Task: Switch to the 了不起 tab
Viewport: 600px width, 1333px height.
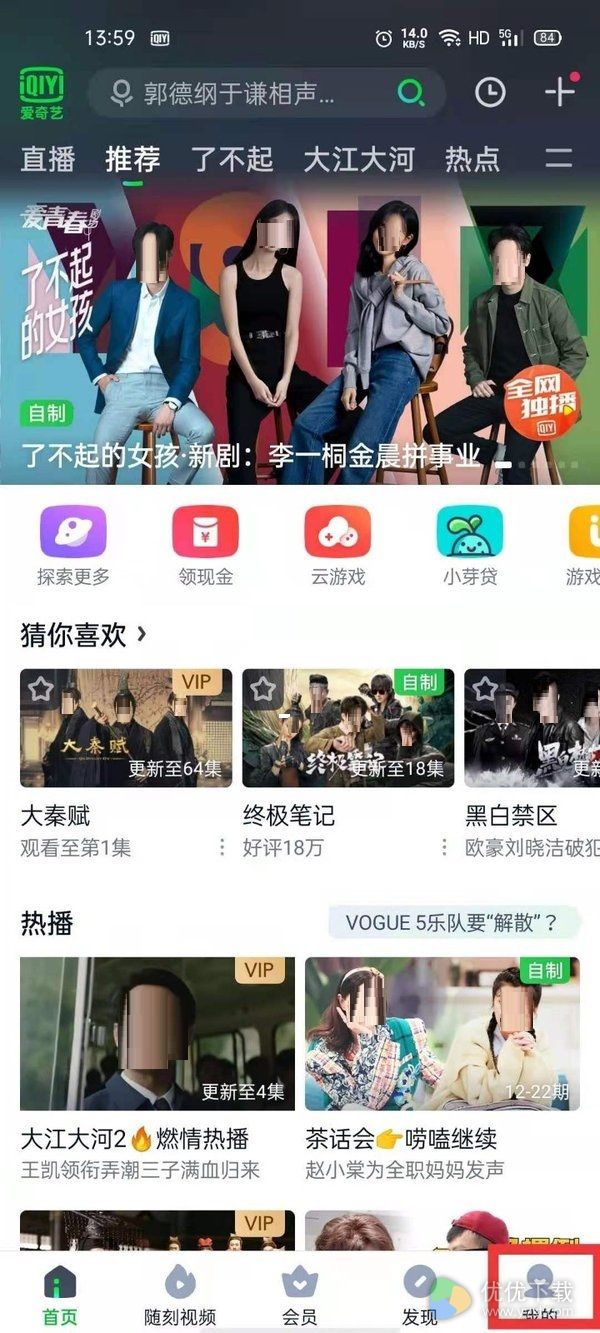Action: [x=232, y=160]
